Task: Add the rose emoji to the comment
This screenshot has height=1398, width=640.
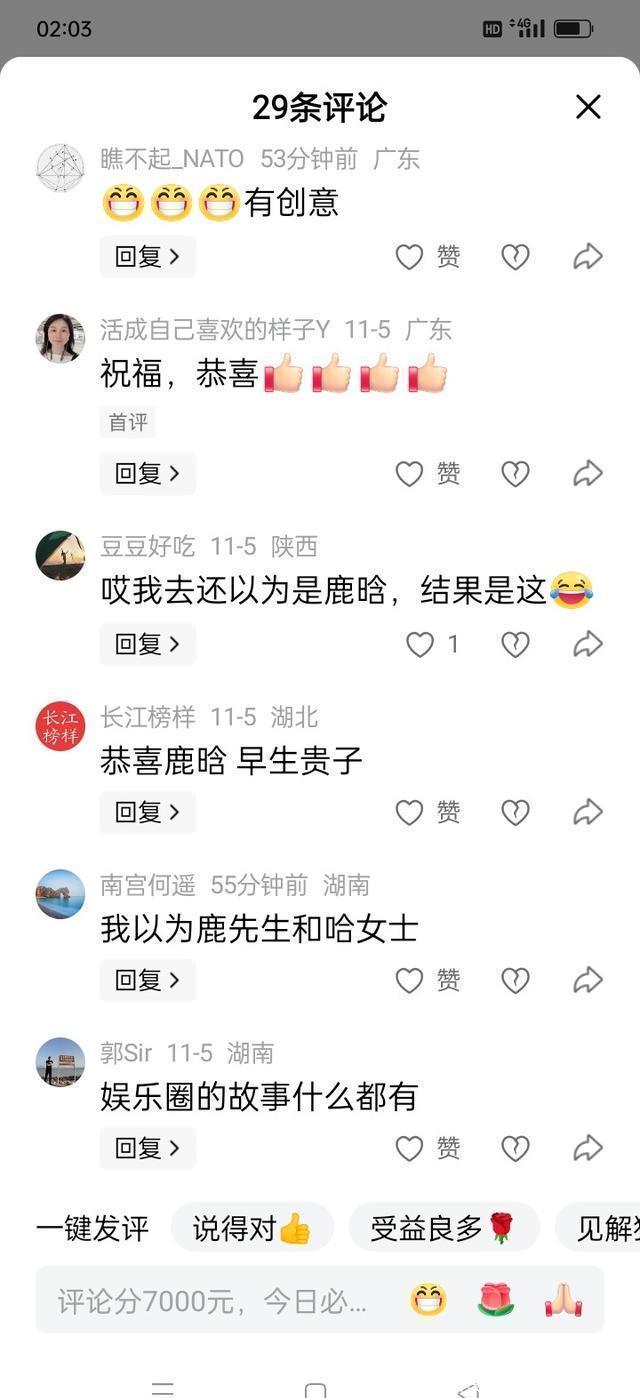Action: 495,1301
